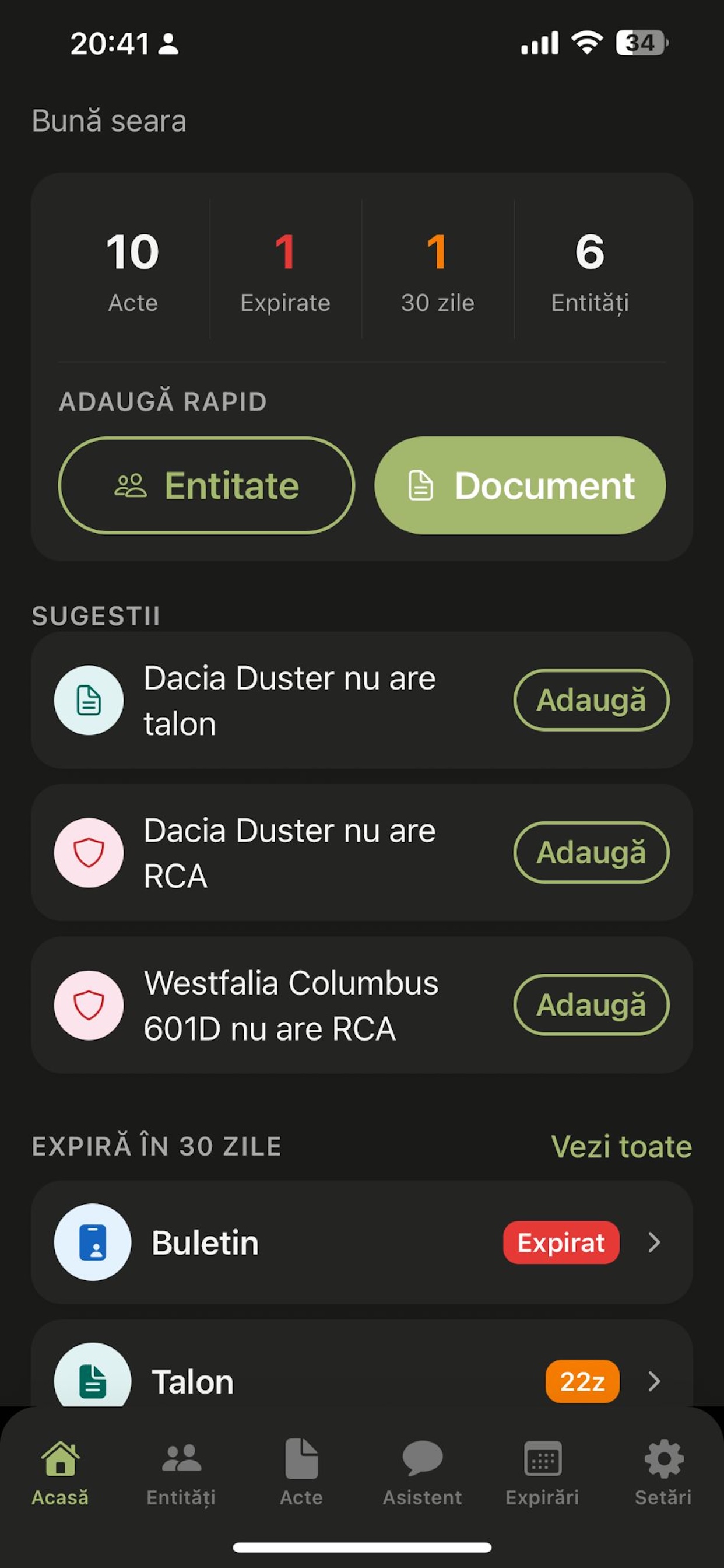This screenshot has height=1568, width=724.
Task: Tap the blue ID card icon next to Buletin
Action: pos(93,1242)
